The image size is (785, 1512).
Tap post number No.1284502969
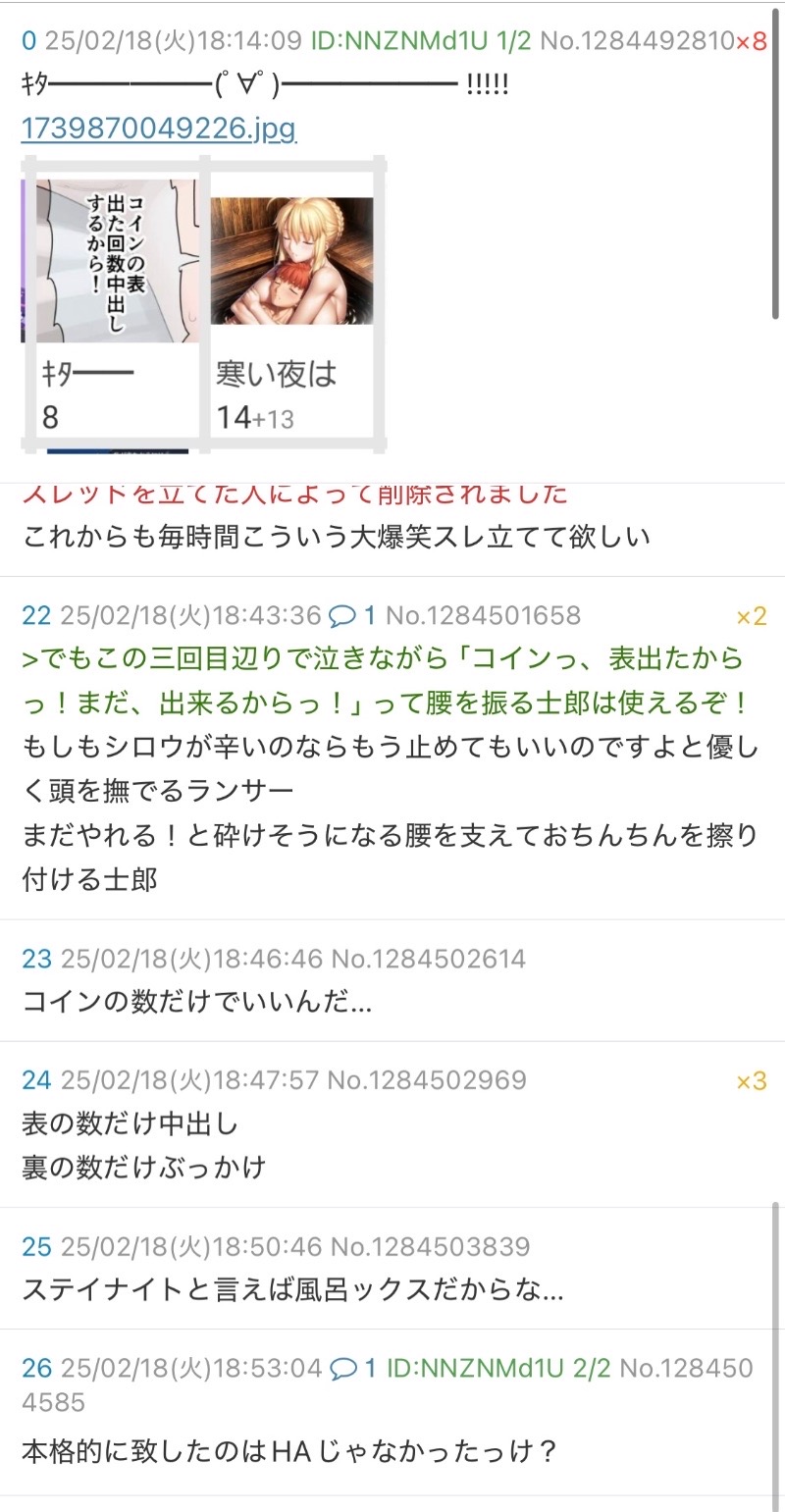pos(427,1080)
